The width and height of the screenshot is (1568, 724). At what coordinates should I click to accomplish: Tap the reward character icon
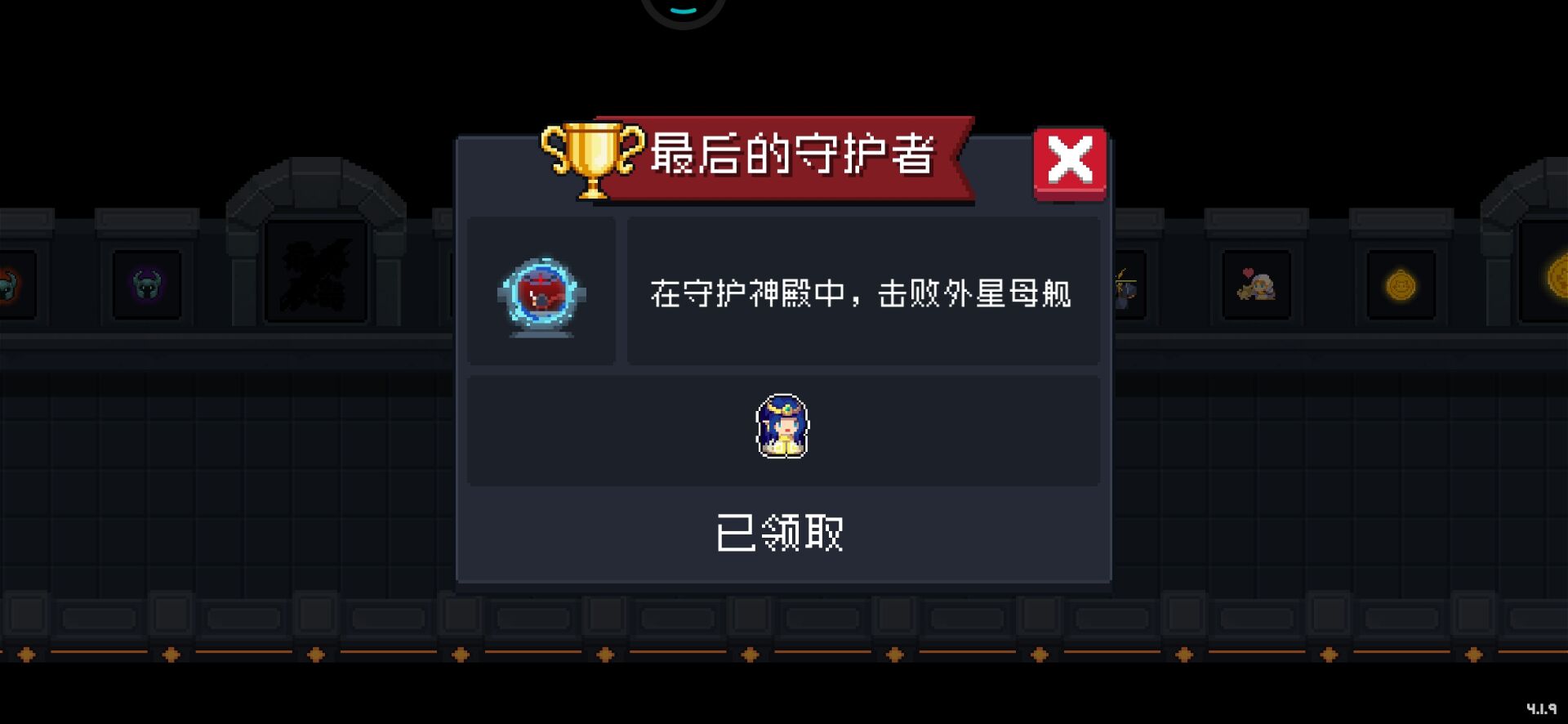point(782,427)
